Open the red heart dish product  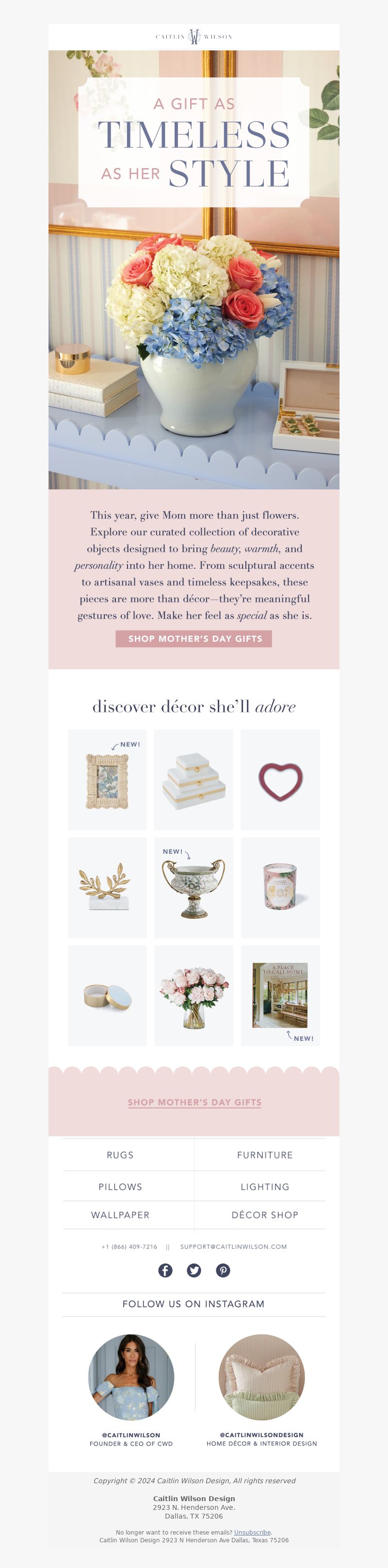[280, 780]
